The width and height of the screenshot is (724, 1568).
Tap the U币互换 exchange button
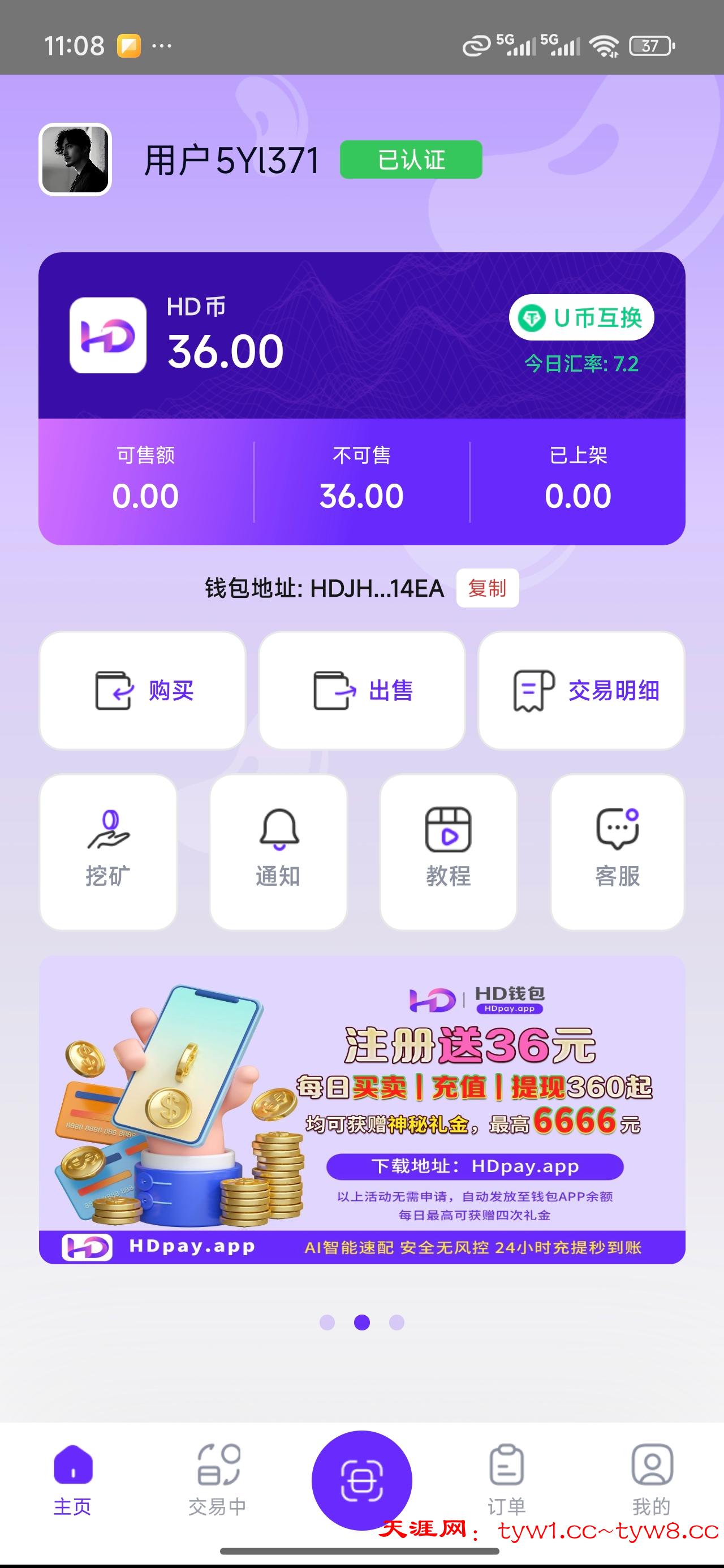pyautogui.click(x=581, y=317)
